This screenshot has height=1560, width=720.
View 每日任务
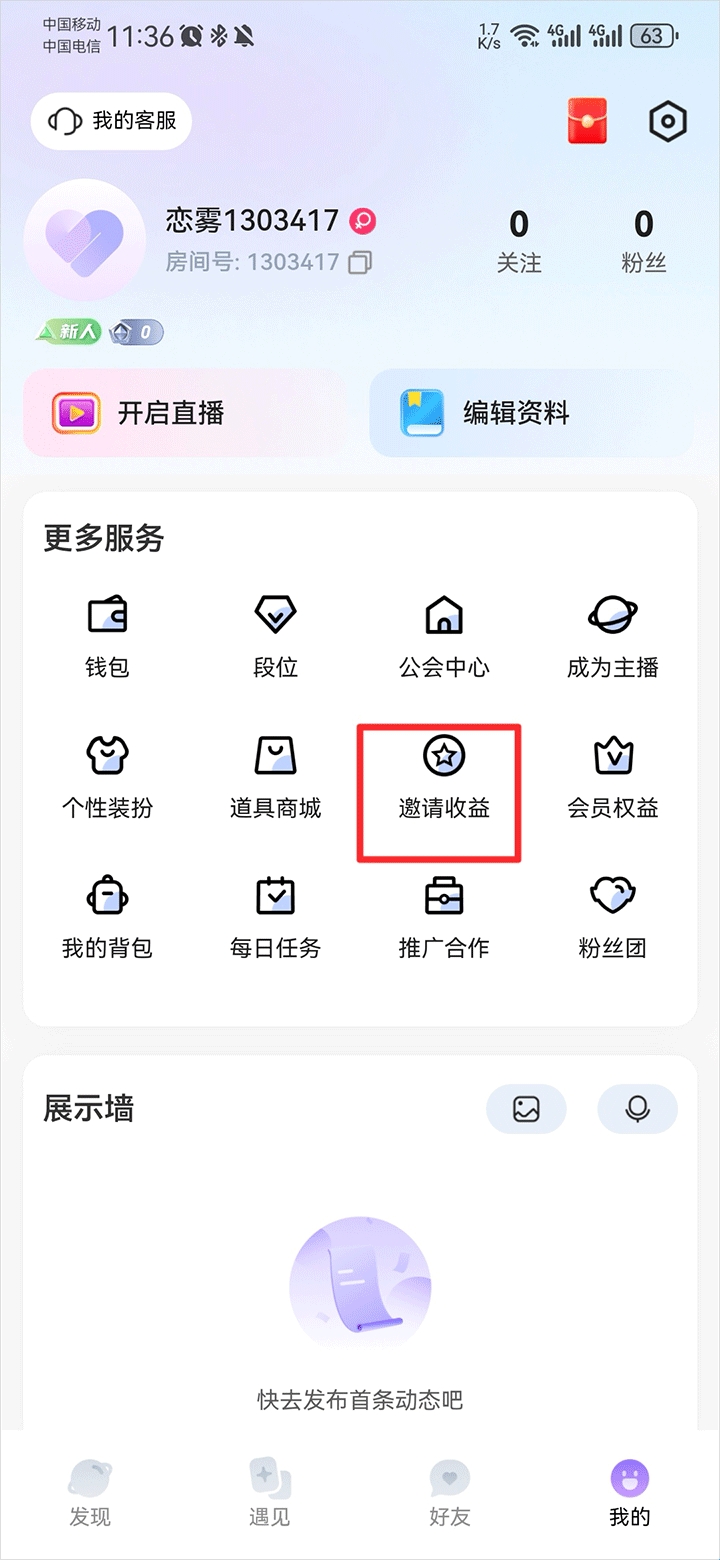[276, 917]
